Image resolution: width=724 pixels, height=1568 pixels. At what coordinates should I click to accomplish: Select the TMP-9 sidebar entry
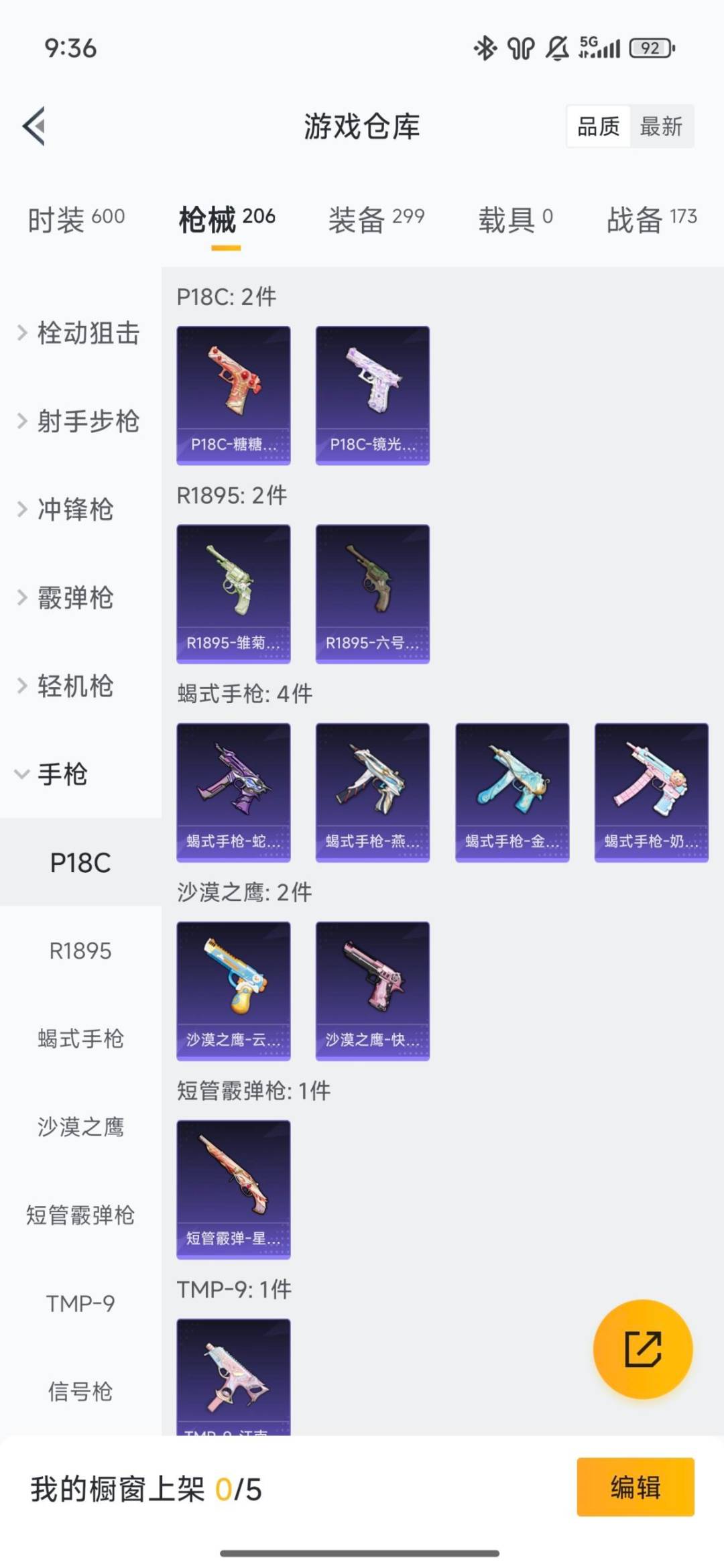point(80,1303)
